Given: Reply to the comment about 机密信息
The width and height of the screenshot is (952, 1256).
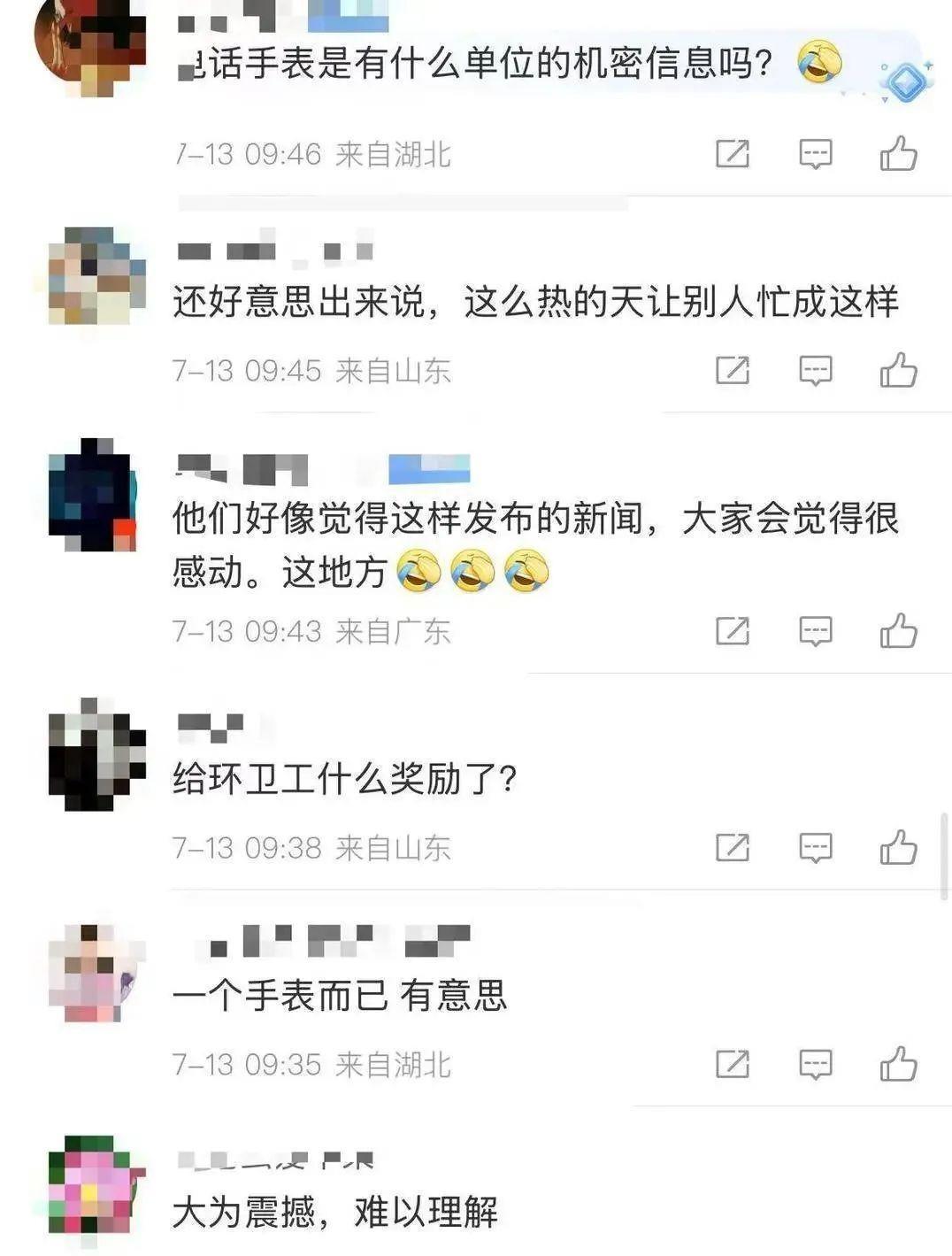Looking at the screenshot, I should [x=815, y=154].
